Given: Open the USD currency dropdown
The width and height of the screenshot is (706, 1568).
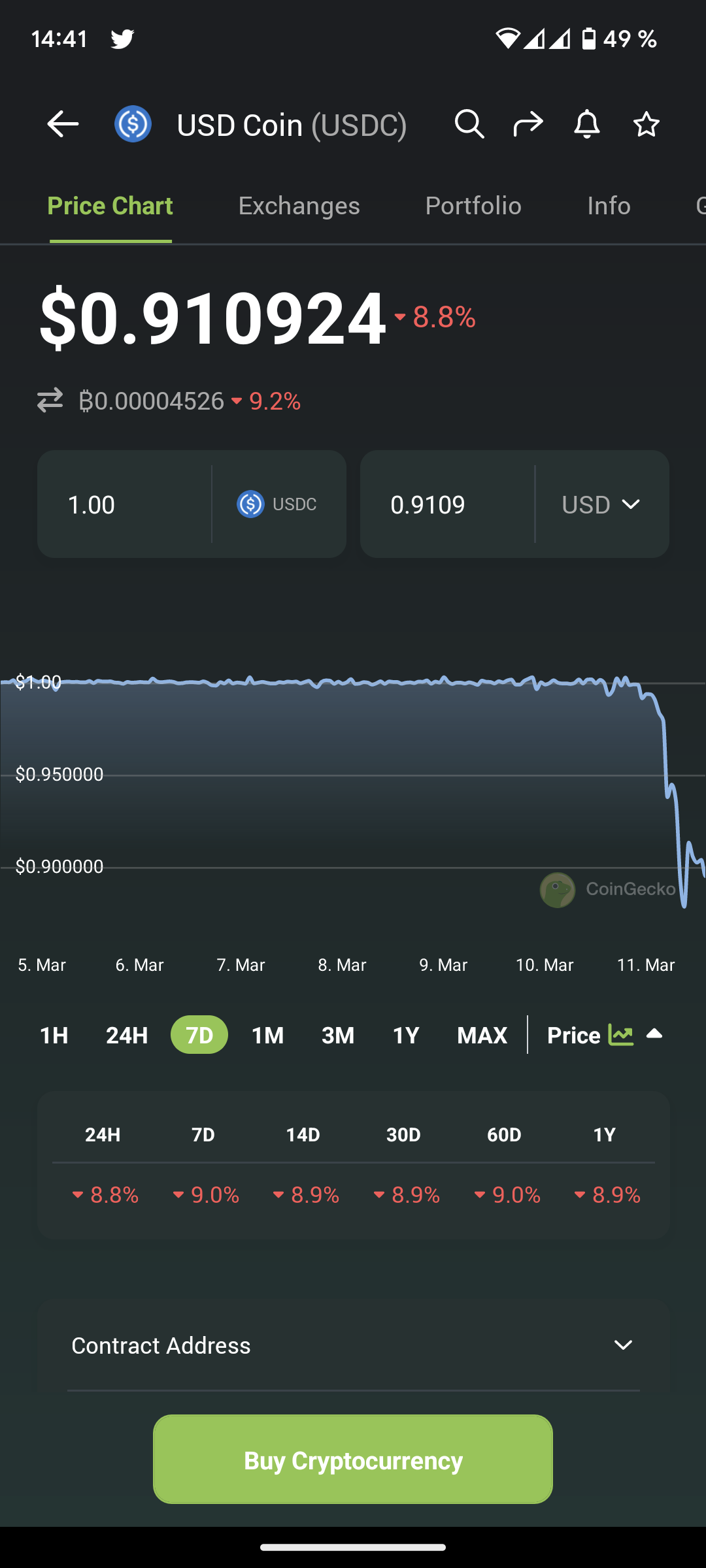Looking at the screenshot, I should point(601,504).
